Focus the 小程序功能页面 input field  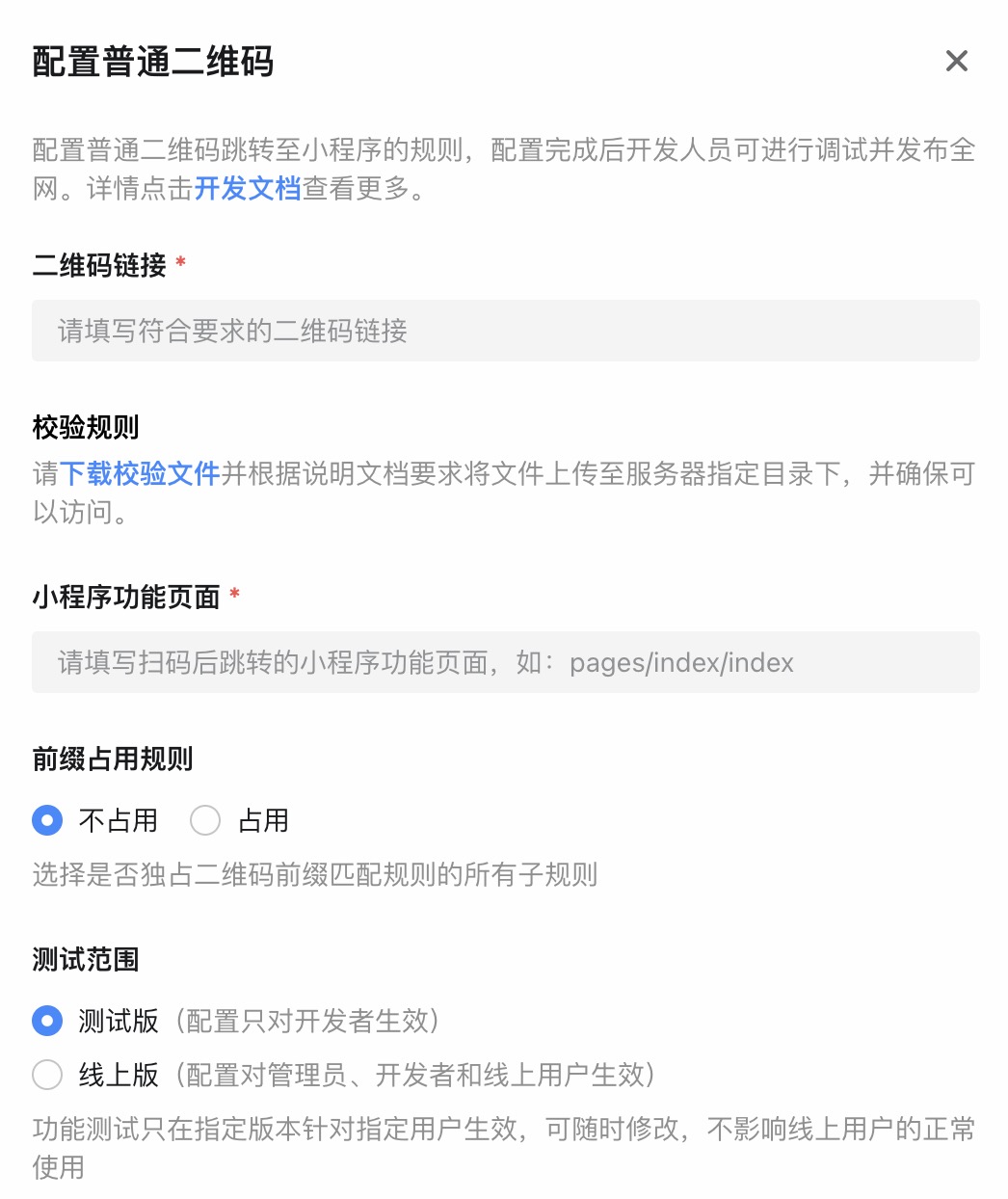coord(505,663)
